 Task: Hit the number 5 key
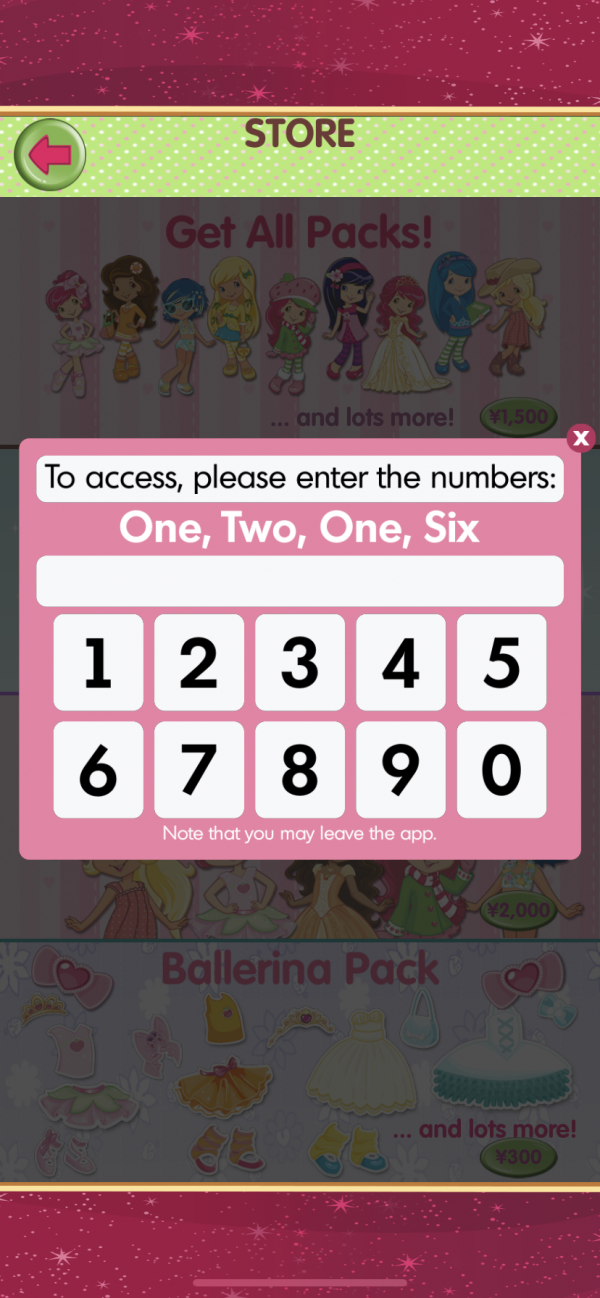pyautogui.click(x=502, y=662)
